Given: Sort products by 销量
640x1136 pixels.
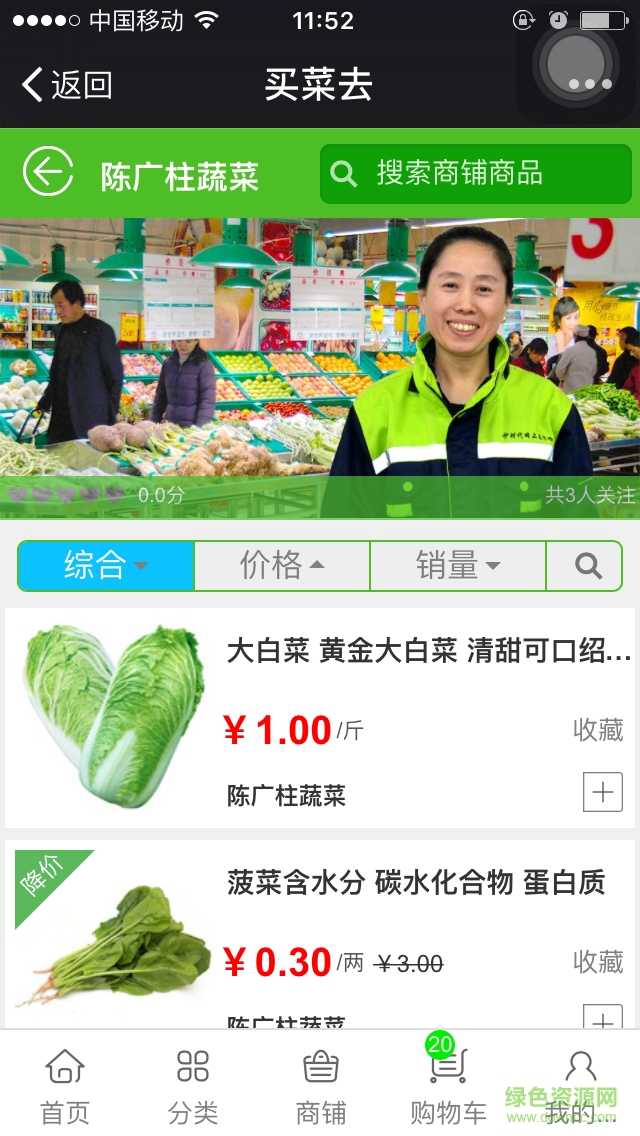Looking at the screenshot, I should point(458,566).
